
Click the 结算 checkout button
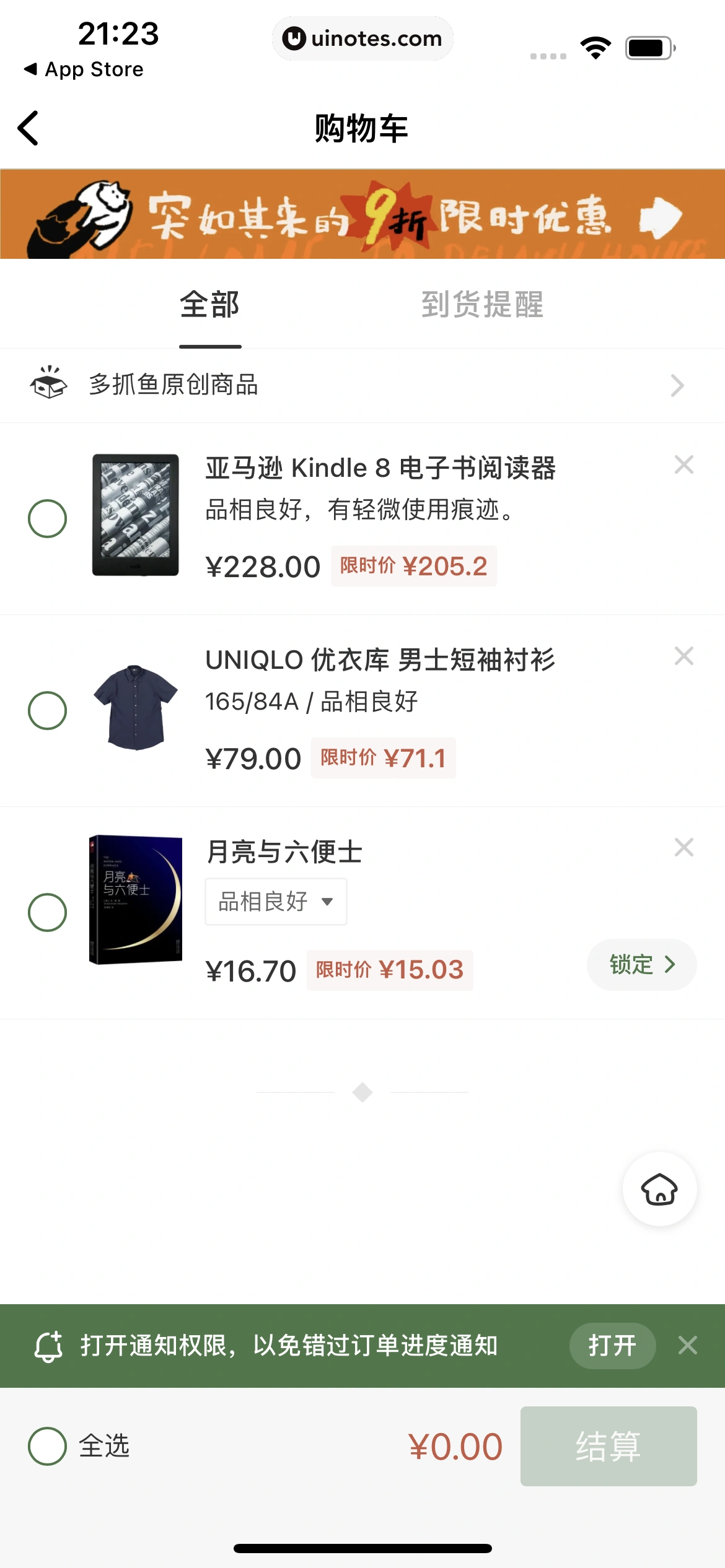[x=609, y=1447]
